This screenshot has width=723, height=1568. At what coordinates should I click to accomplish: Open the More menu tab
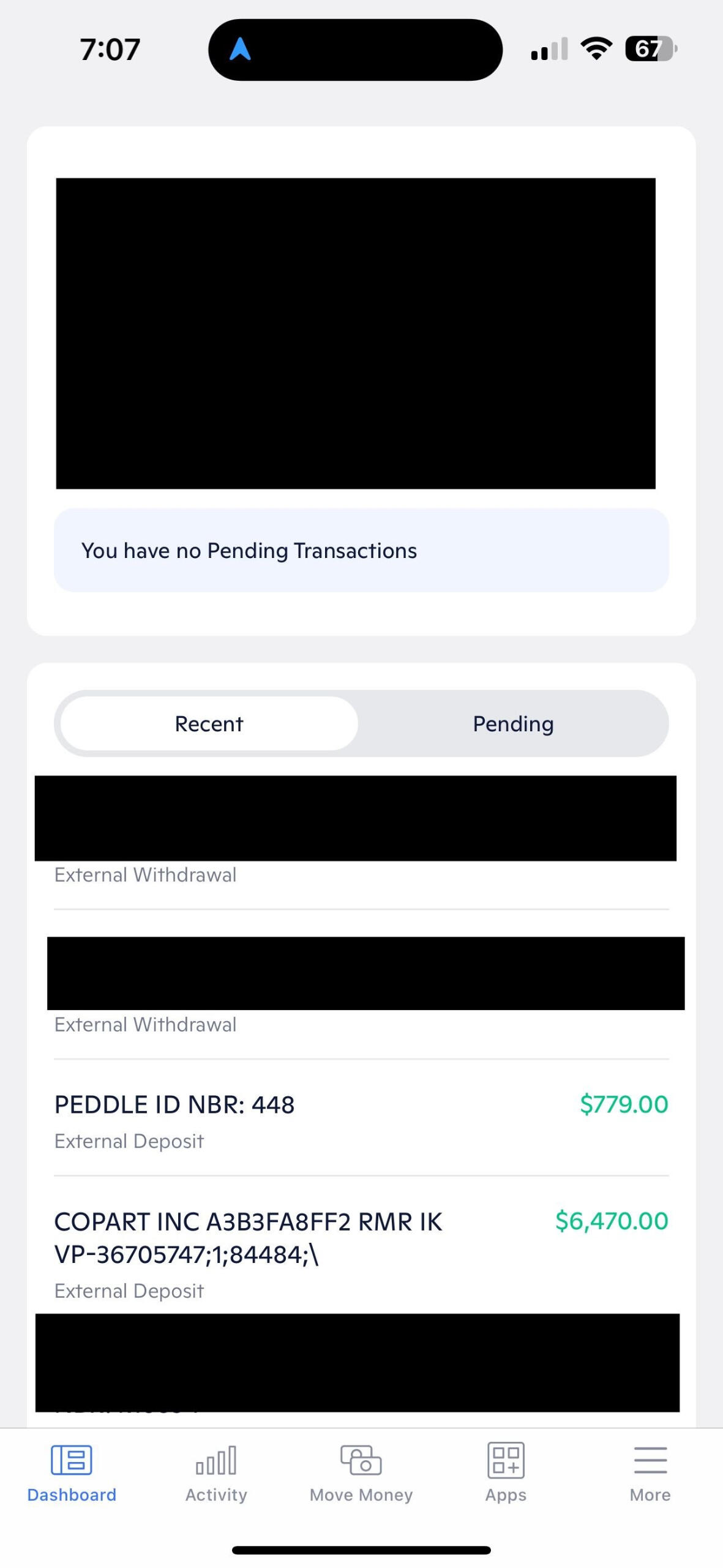tap(650, 1473)
